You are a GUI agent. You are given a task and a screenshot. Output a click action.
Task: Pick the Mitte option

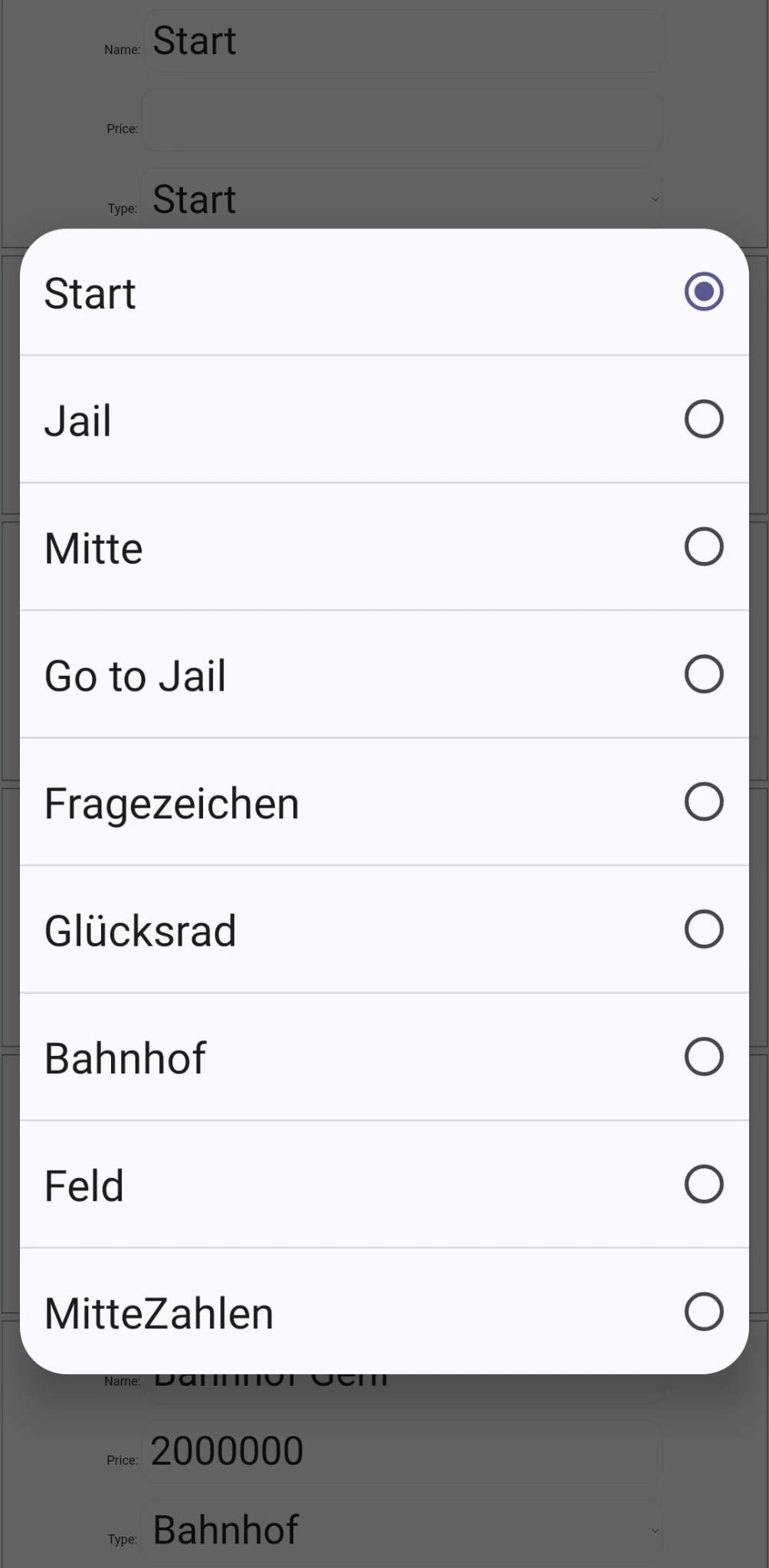tap(383, 547)
